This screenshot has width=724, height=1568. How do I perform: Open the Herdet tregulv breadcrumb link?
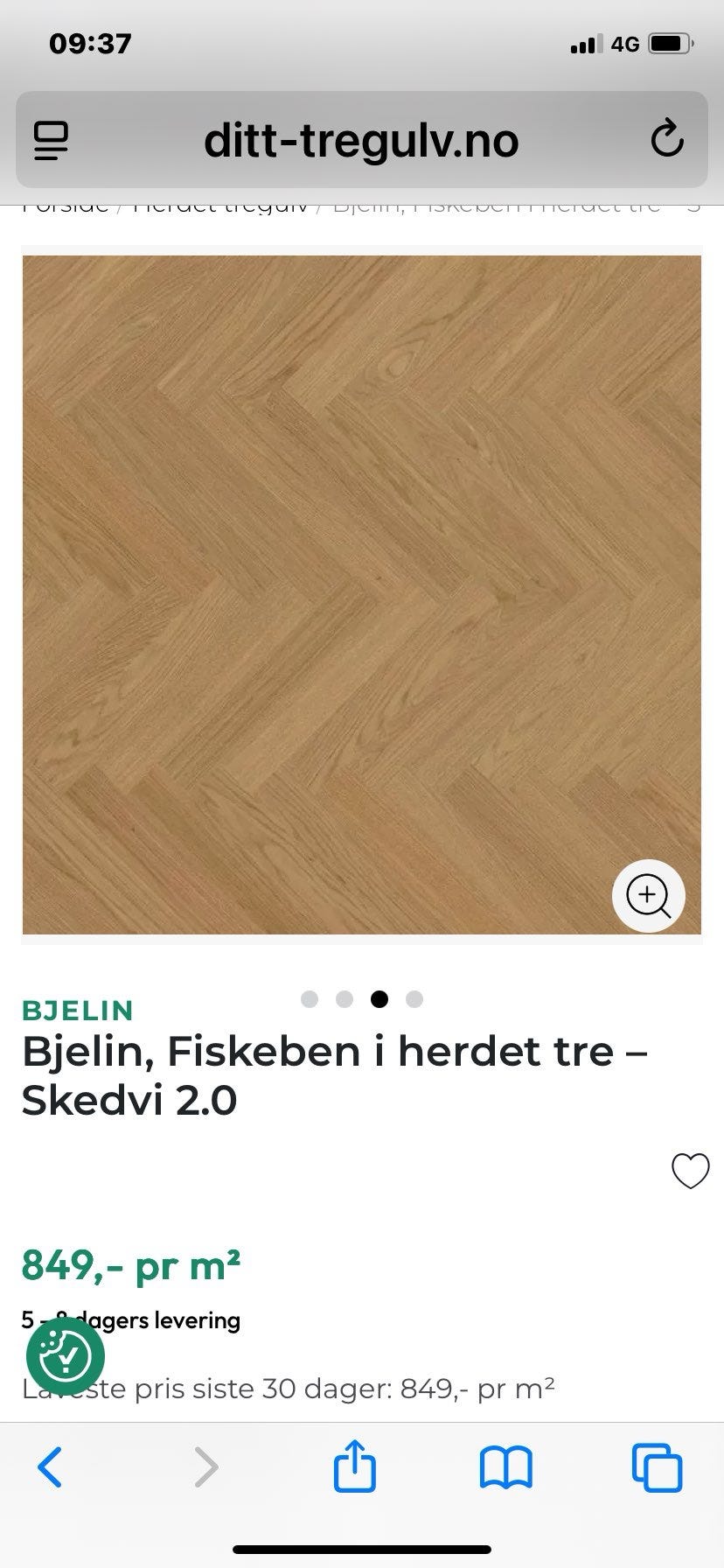click(x=220, y=204)
